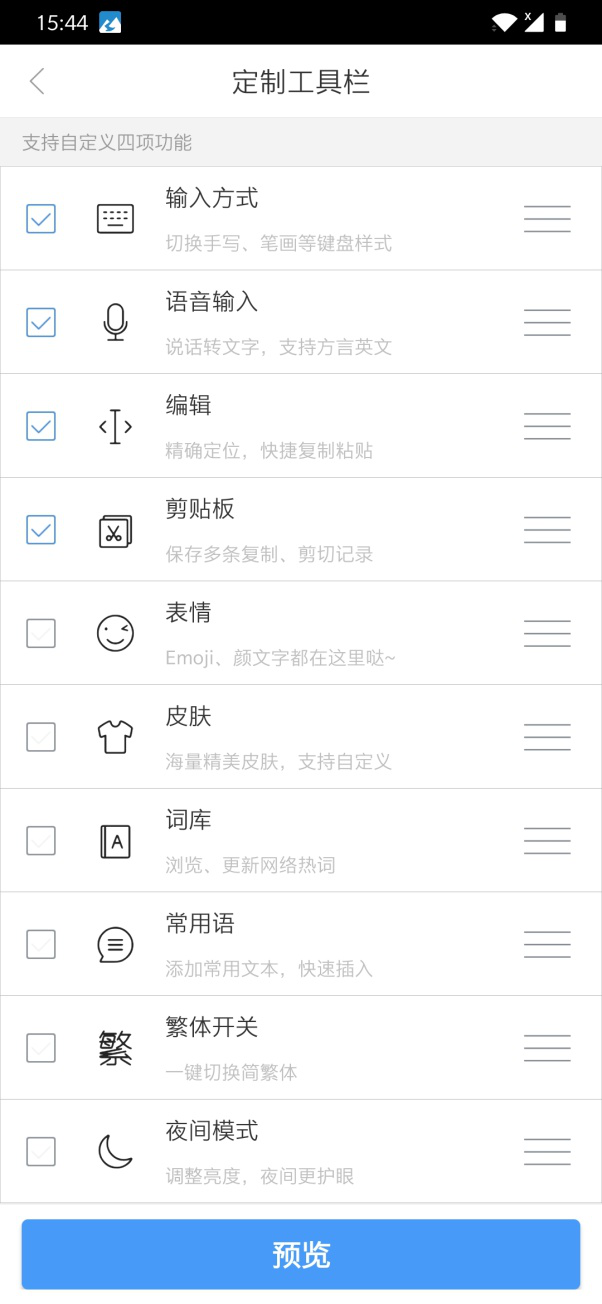Enable the 夜间模式 checkbox

pos(41,1151)
